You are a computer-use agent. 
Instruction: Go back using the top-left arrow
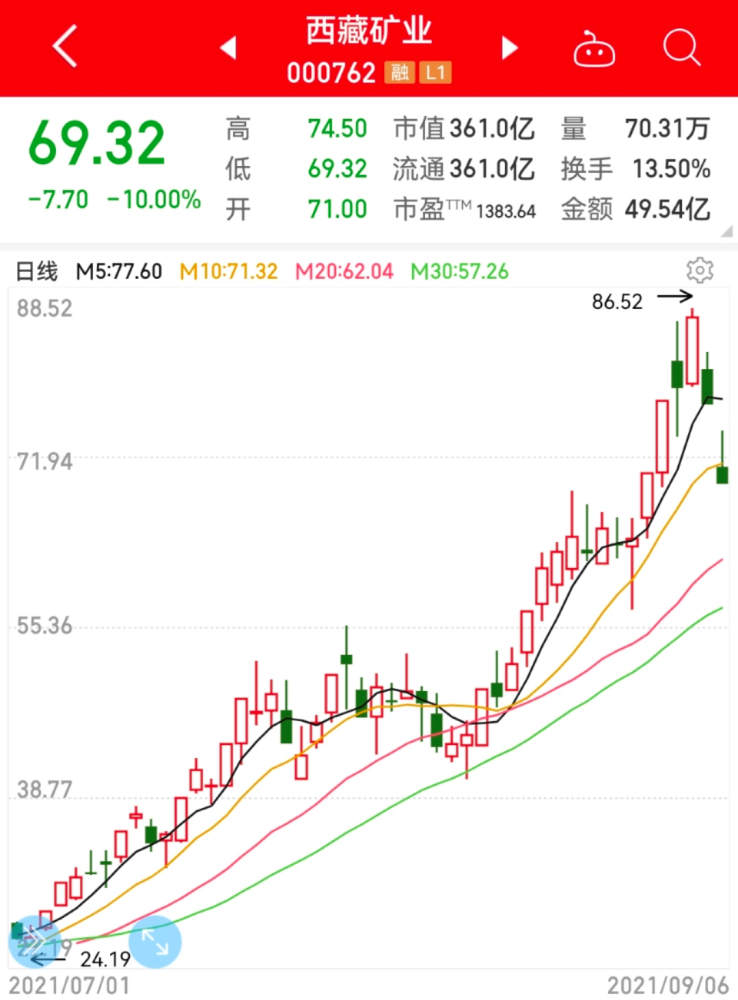(x=64, y=47)
